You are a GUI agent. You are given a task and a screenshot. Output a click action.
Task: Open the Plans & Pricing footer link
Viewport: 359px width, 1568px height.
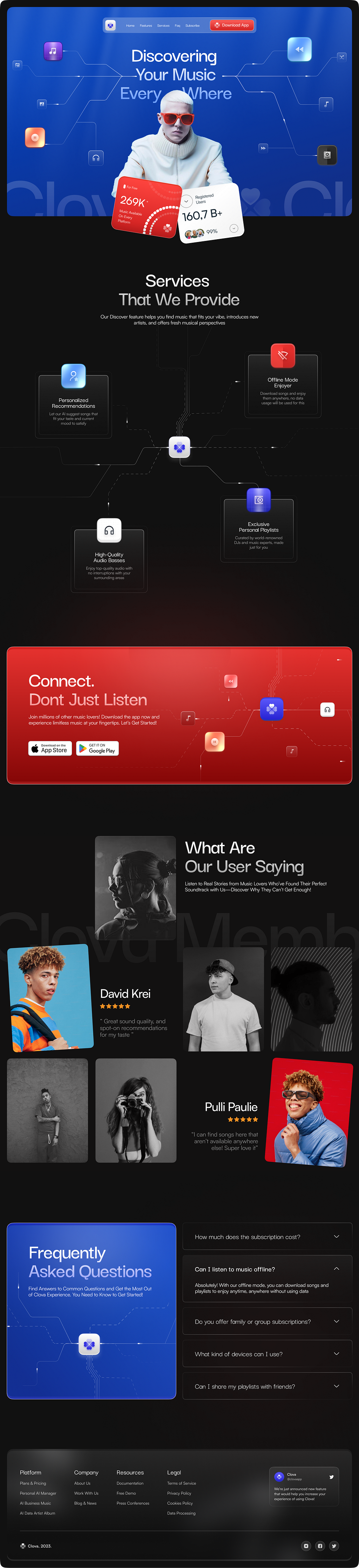point(33,1483)
